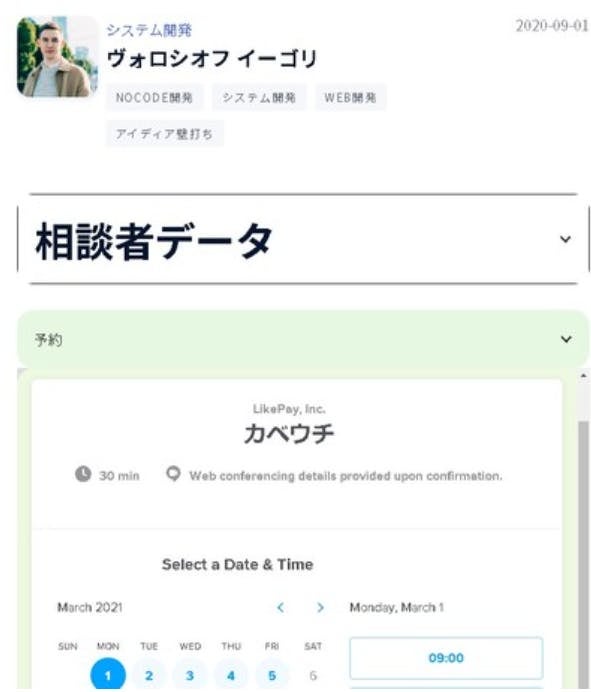Select March 1 on the calendar

[x=108, y=675]
